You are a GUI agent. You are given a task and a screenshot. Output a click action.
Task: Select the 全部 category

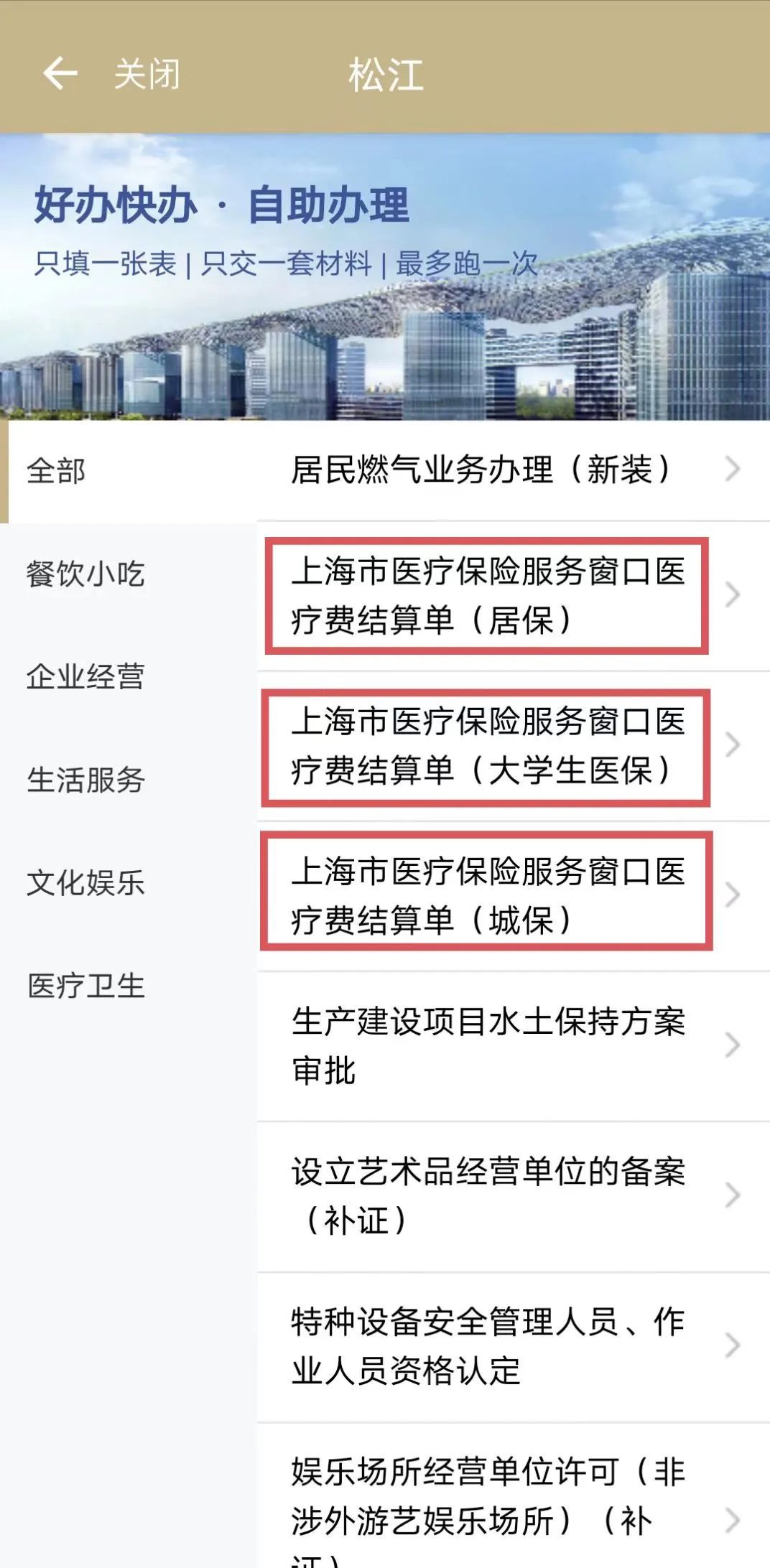point(56,472)
